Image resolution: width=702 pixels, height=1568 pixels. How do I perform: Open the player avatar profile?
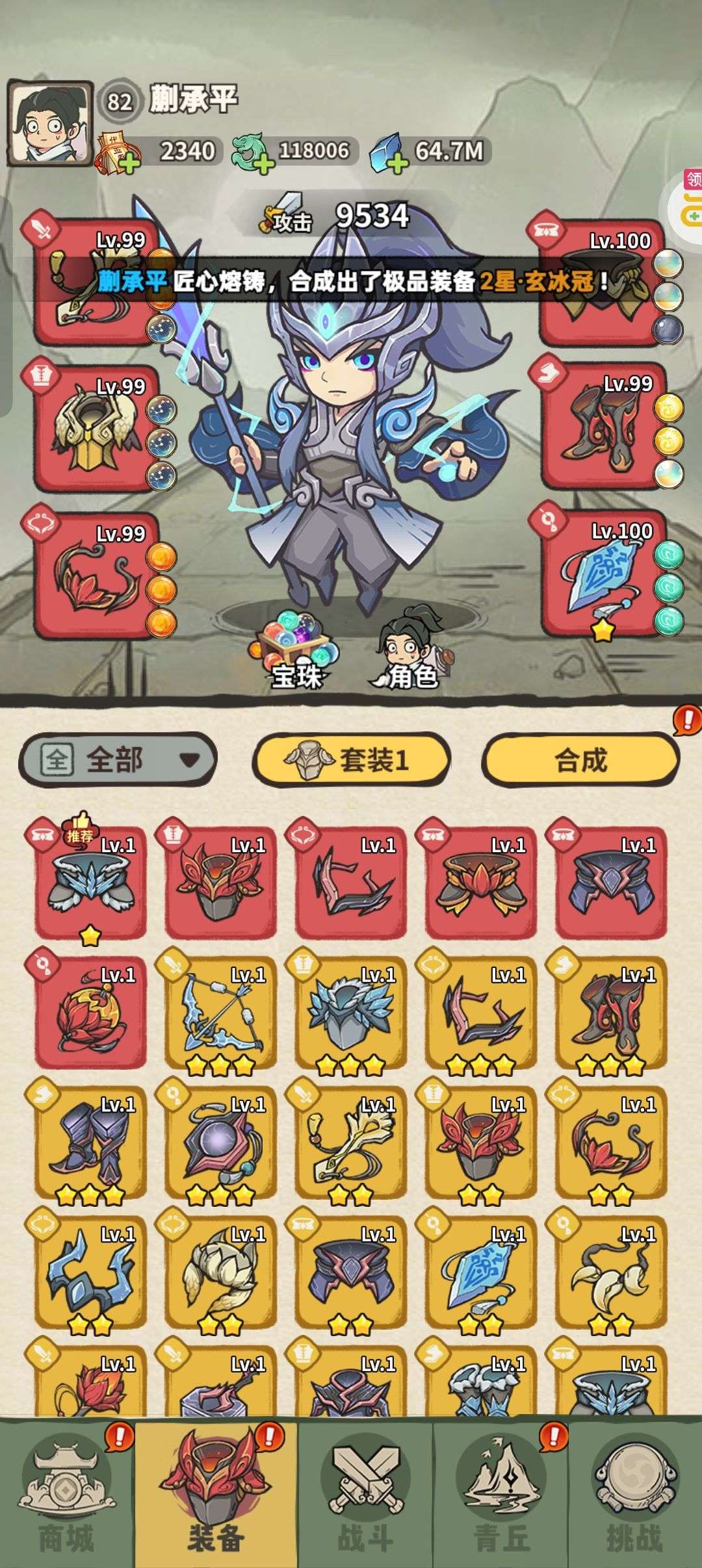click(49, 123)
